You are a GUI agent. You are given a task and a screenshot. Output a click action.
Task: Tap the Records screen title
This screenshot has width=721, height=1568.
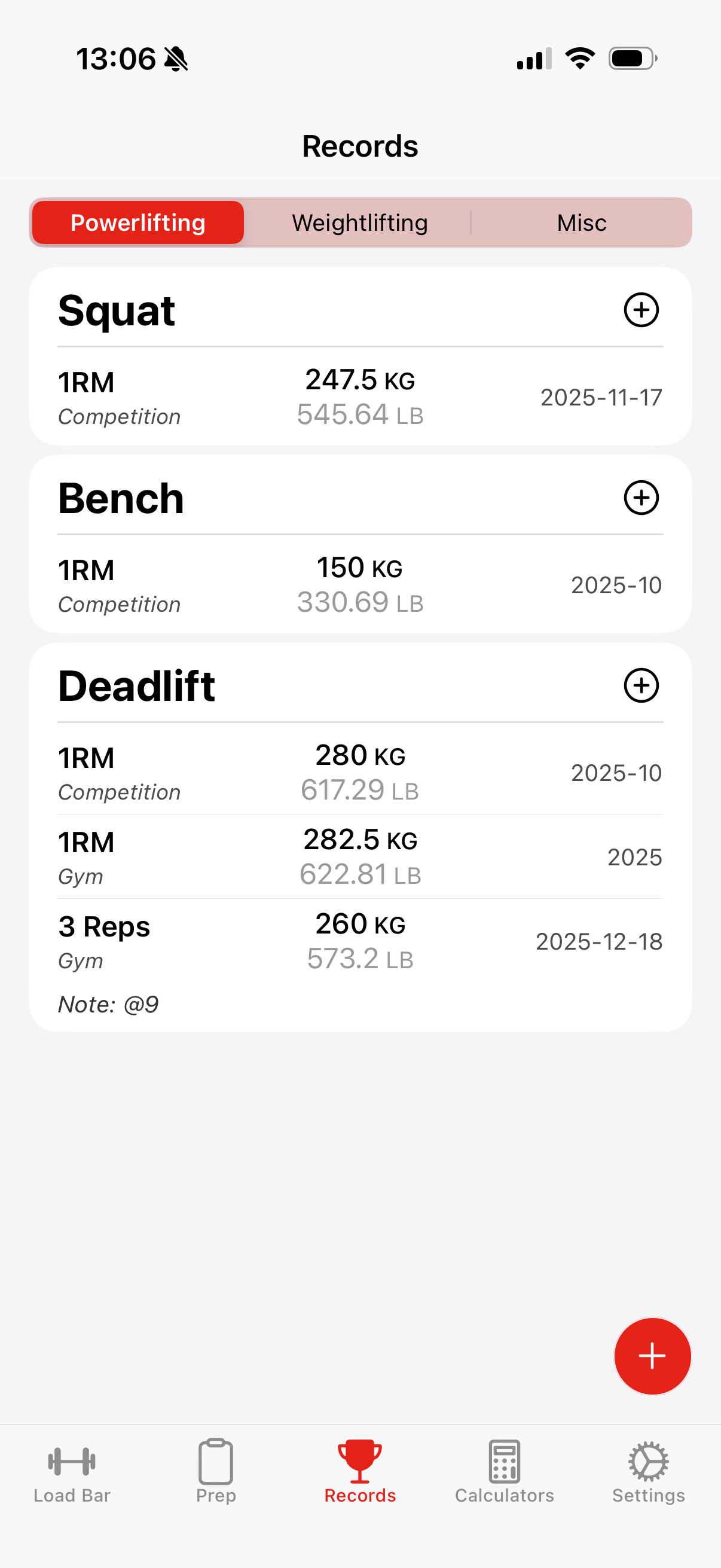pyautogui.click(x=360, y=145)
